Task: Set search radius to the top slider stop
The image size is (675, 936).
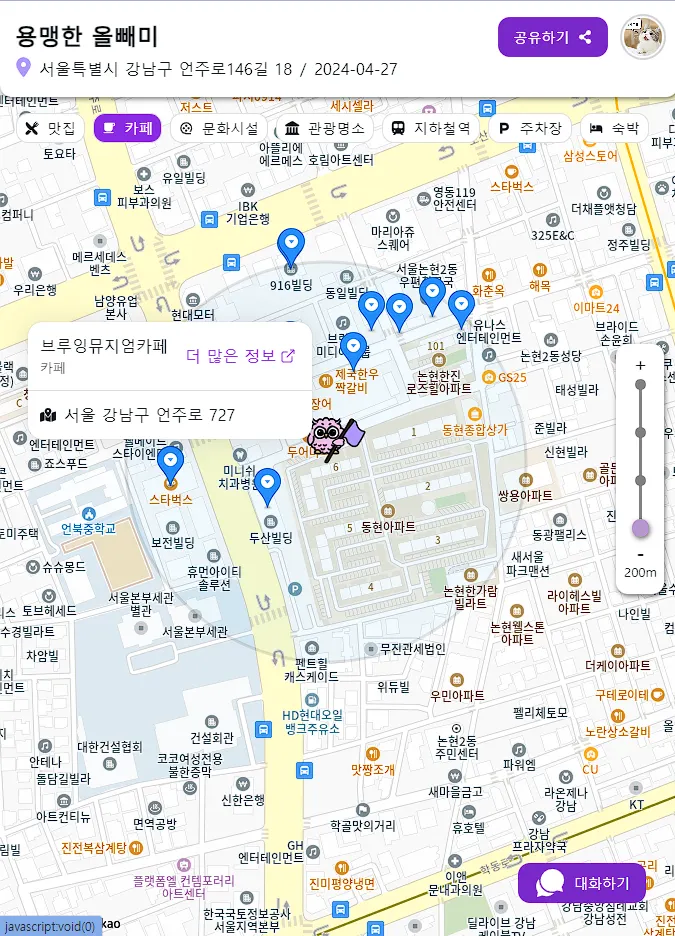Action: (x=640, y=385)
